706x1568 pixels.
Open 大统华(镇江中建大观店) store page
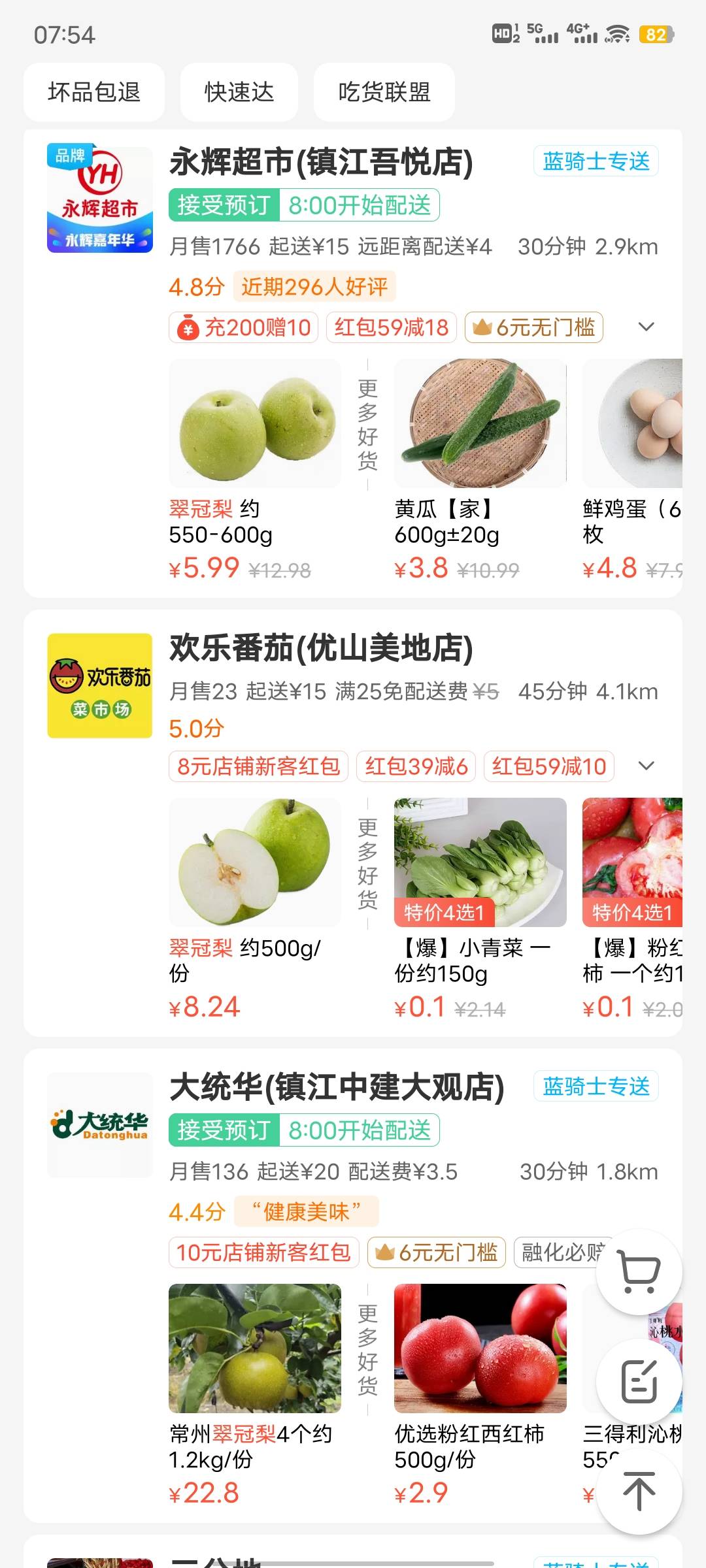point(337,1087)
